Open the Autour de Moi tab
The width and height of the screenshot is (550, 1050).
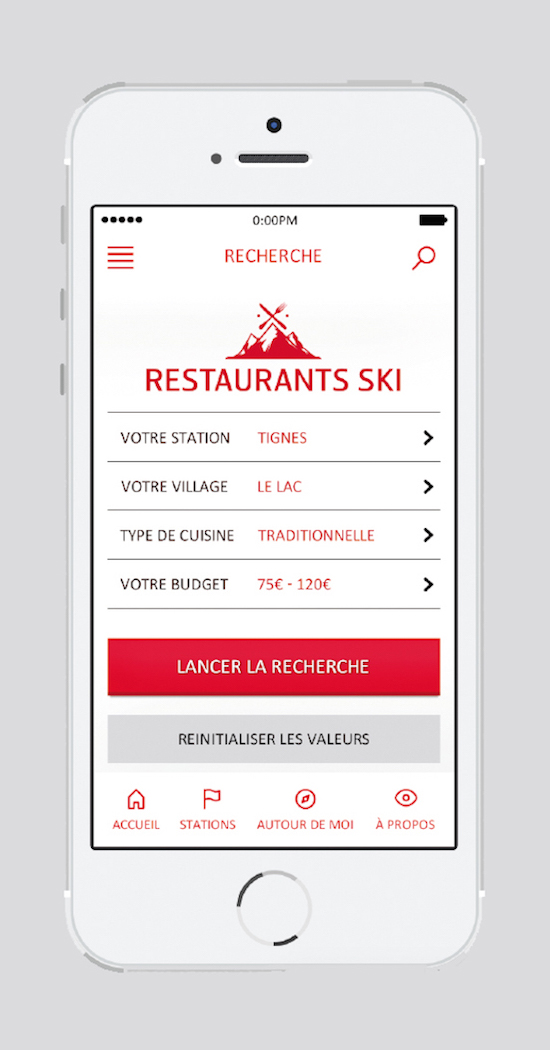(x=305, y=809)
